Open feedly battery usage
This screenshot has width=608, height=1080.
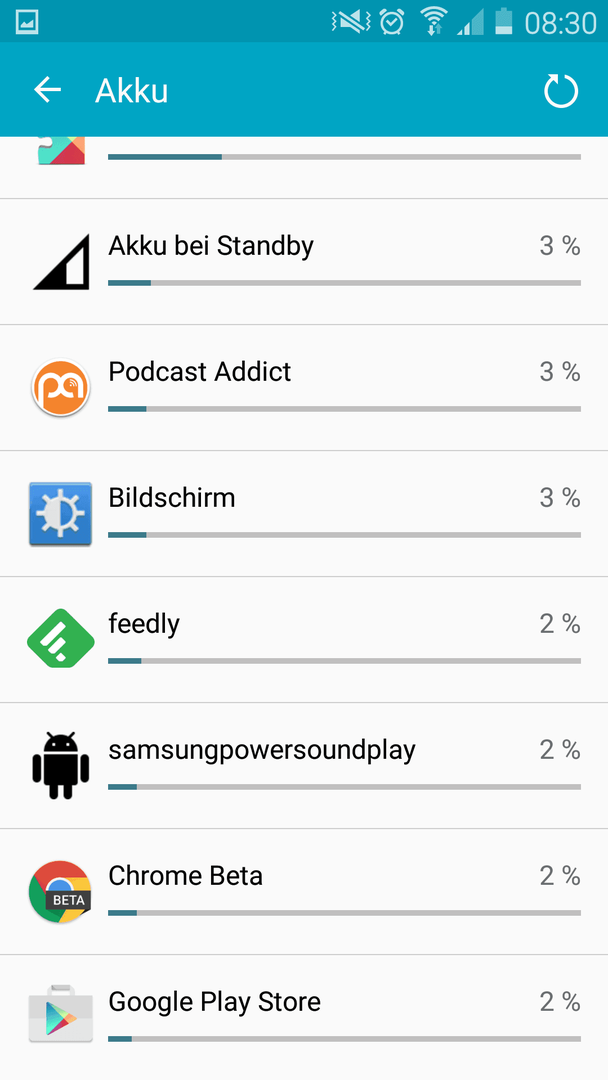point(304,640)
